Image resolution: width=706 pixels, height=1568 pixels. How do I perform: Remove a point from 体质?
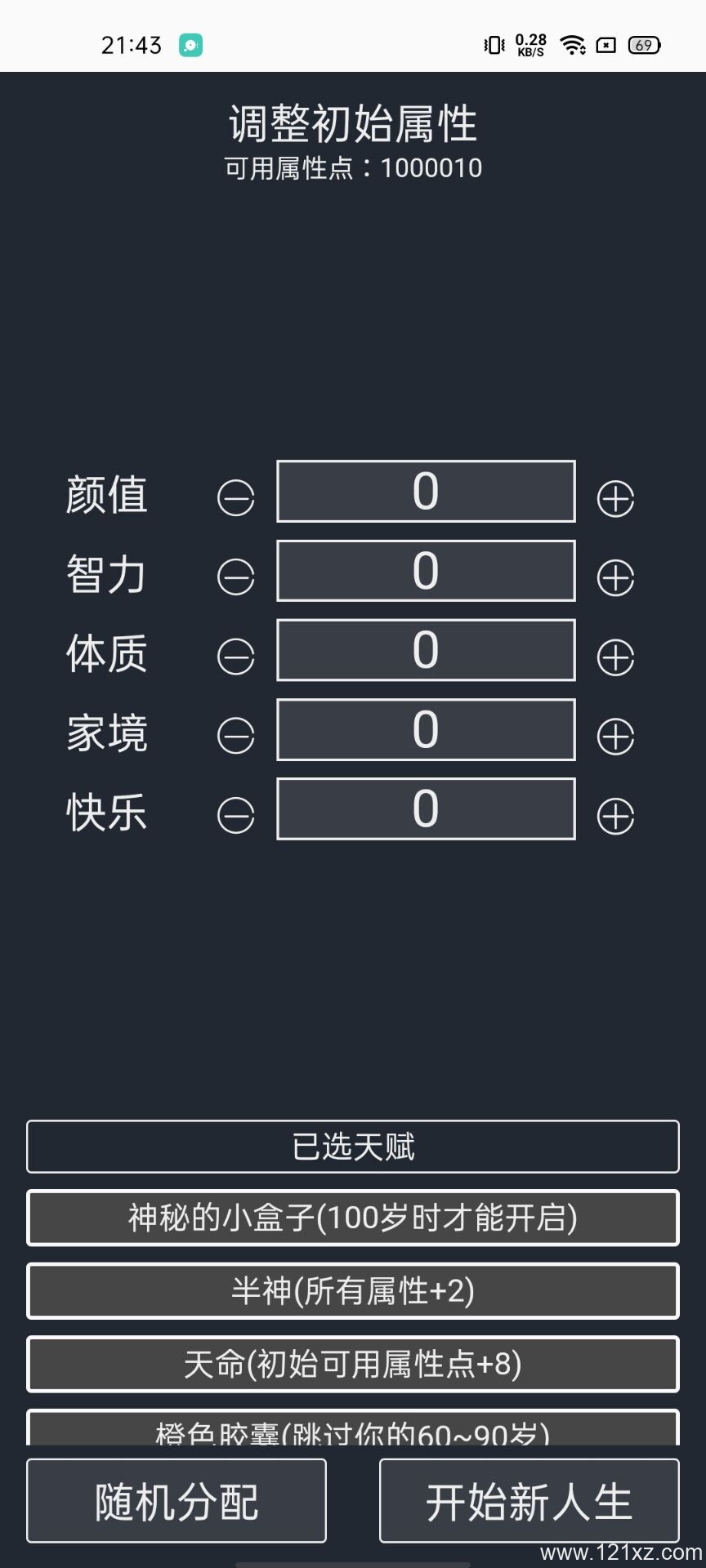click(236, 657)
